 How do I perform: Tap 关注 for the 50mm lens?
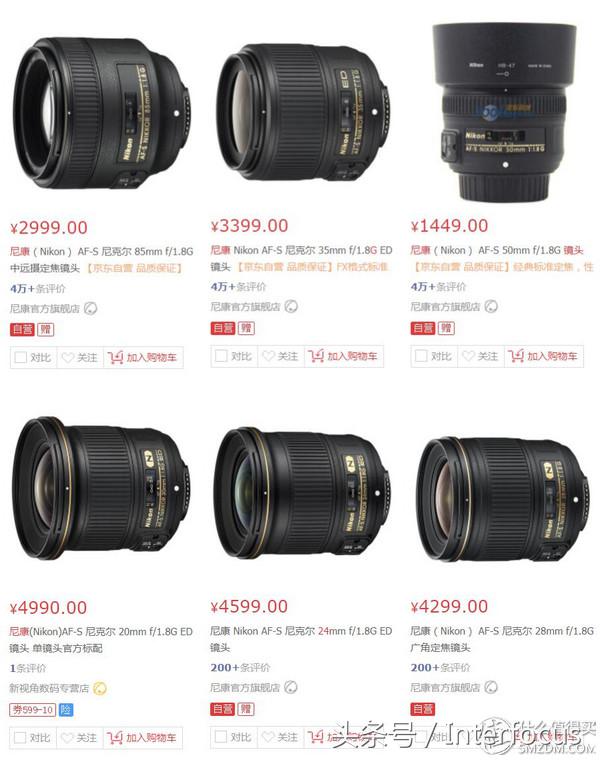click(x=479, y=357)
